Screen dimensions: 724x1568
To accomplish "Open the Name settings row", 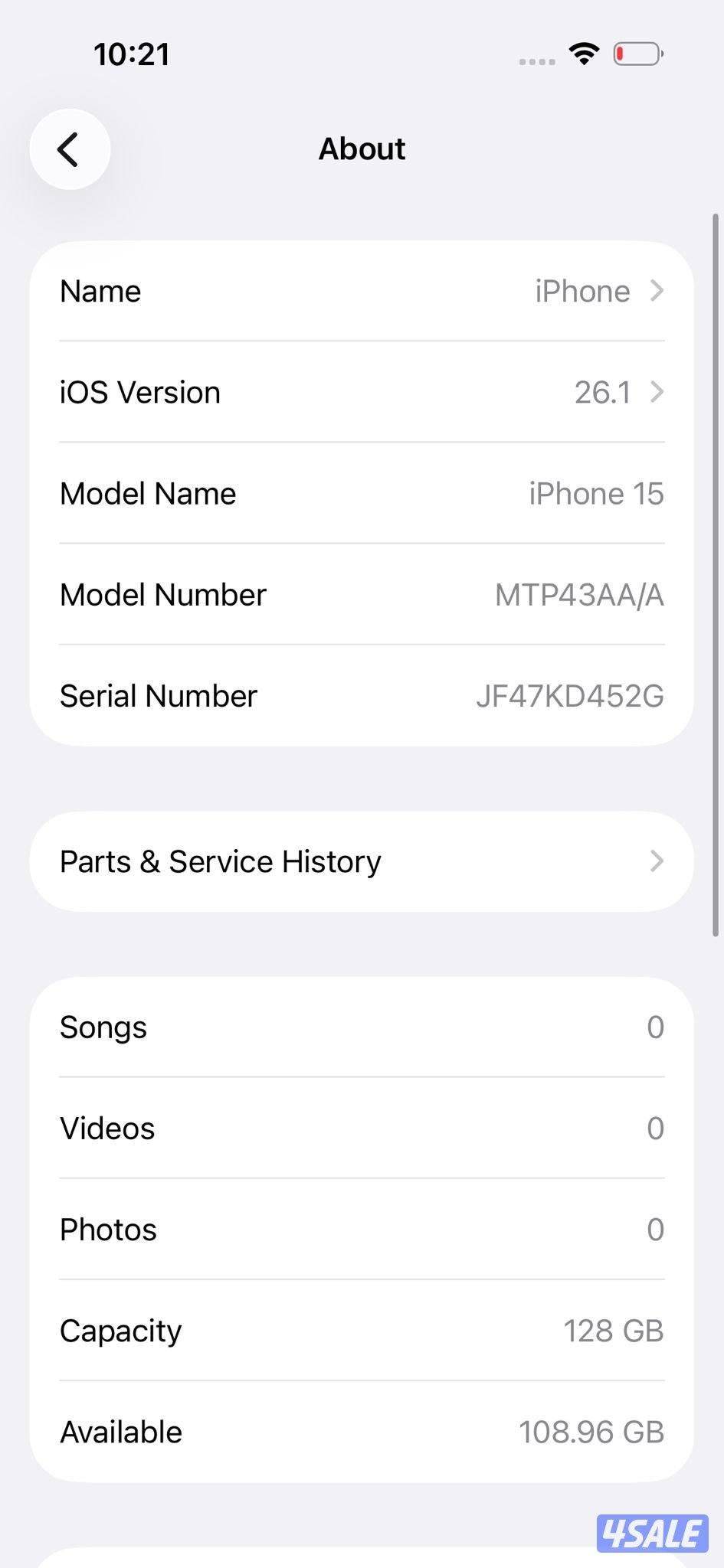I will (362, 291).
